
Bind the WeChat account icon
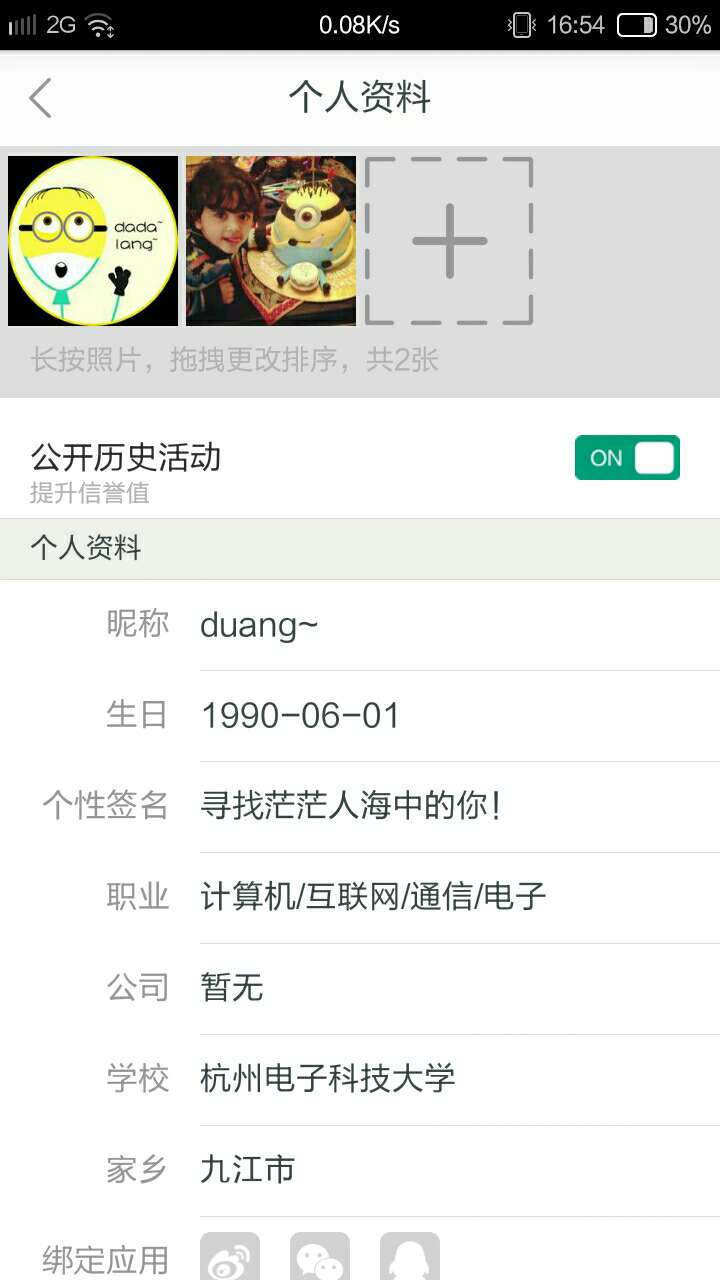click(x=320, y=1258)
